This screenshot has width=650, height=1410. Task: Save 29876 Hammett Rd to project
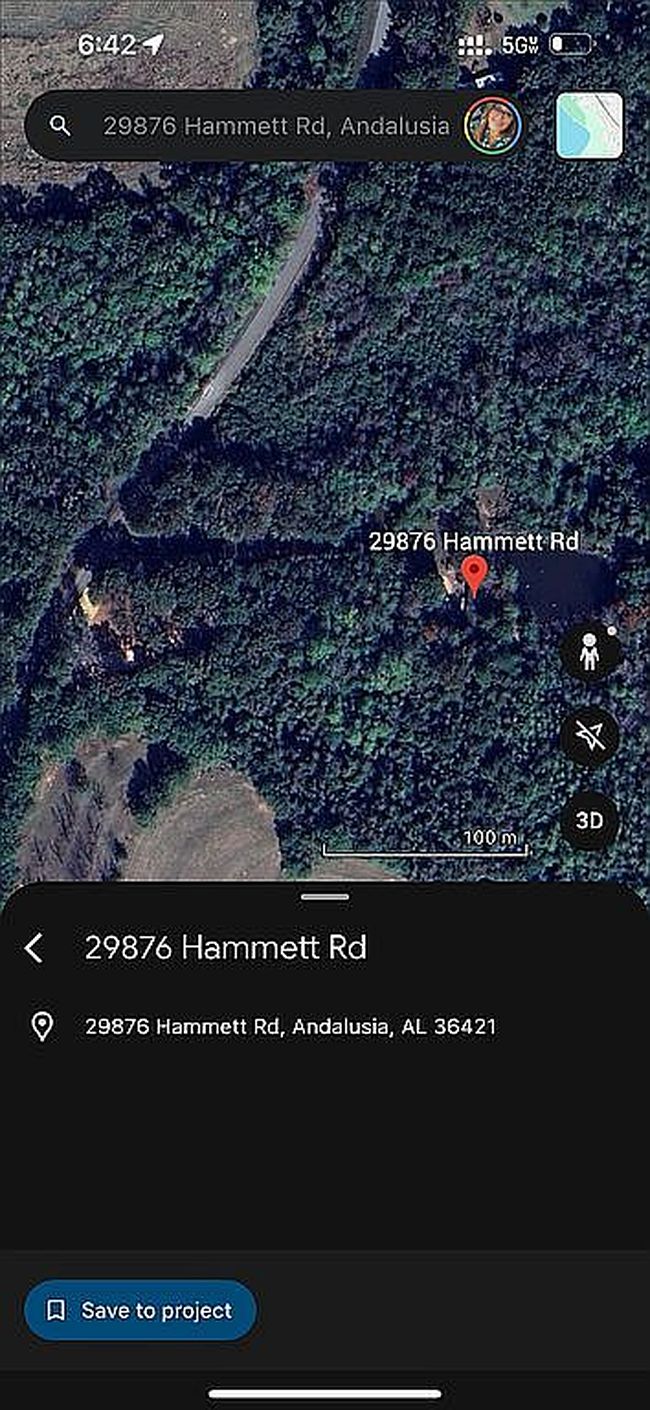point(140,1310)
